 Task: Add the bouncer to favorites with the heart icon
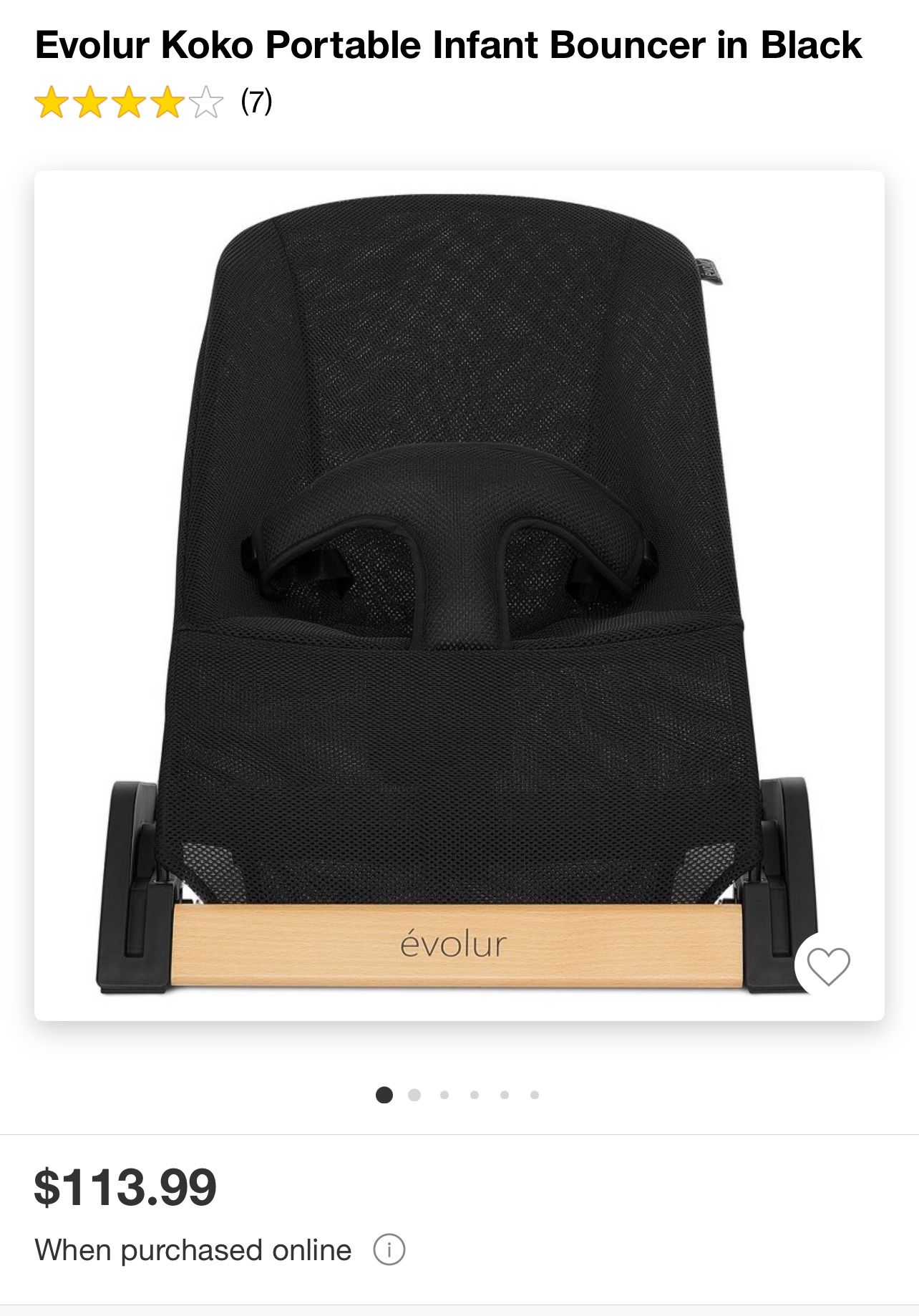pos(828,966)
